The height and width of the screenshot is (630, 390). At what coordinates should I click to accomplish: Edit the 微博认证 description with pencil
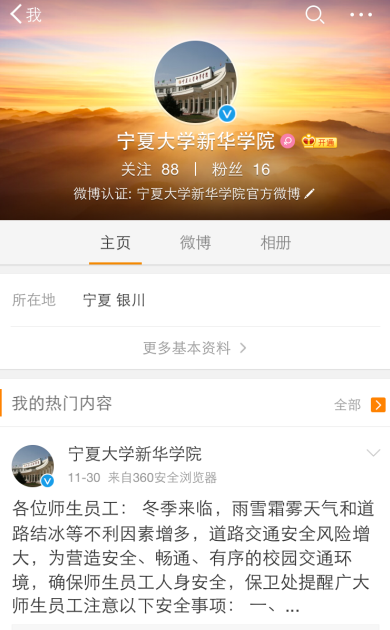tap(309, 194)
